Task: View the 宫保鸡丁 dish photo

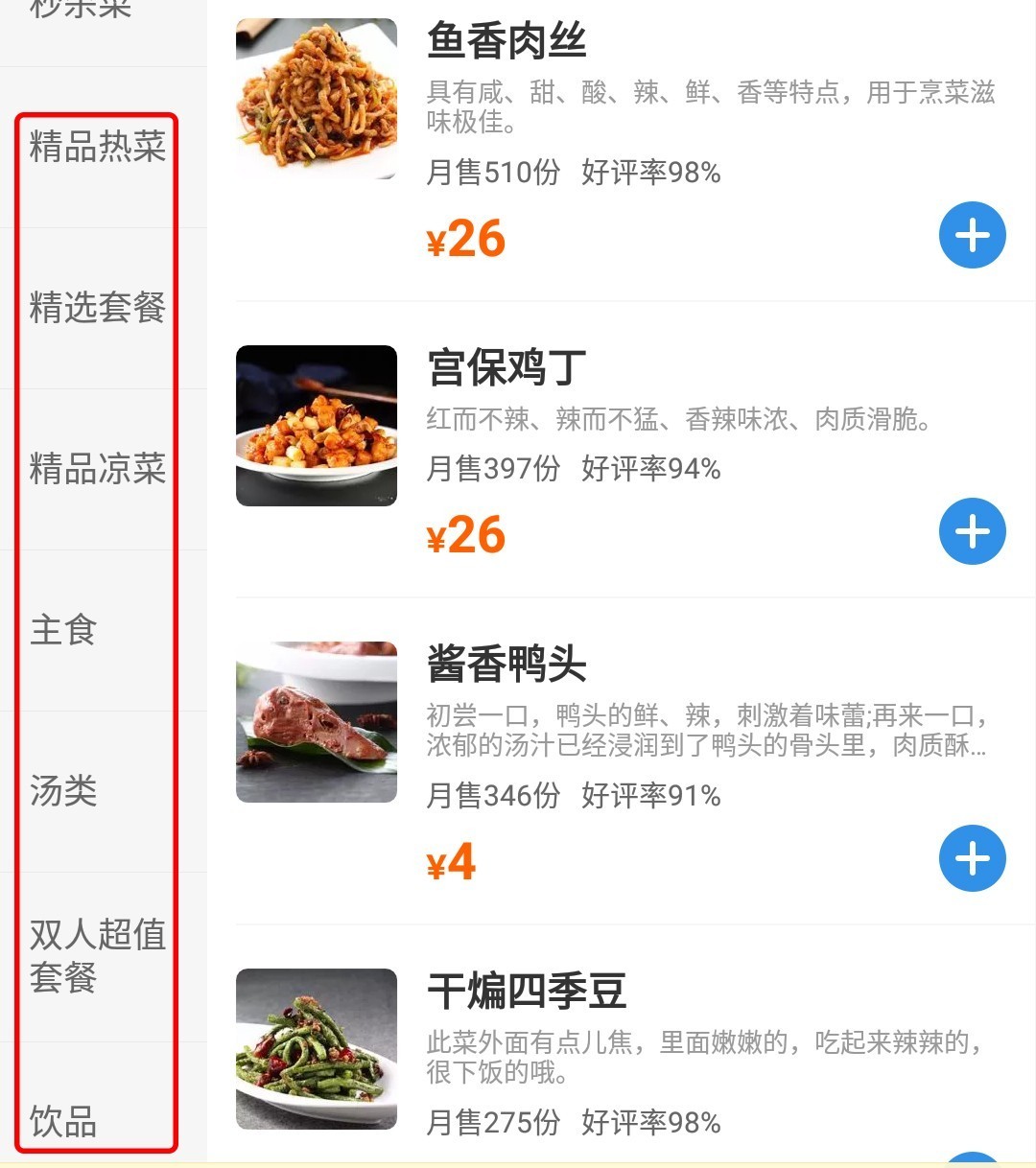Action: click(x=317, y=426)
